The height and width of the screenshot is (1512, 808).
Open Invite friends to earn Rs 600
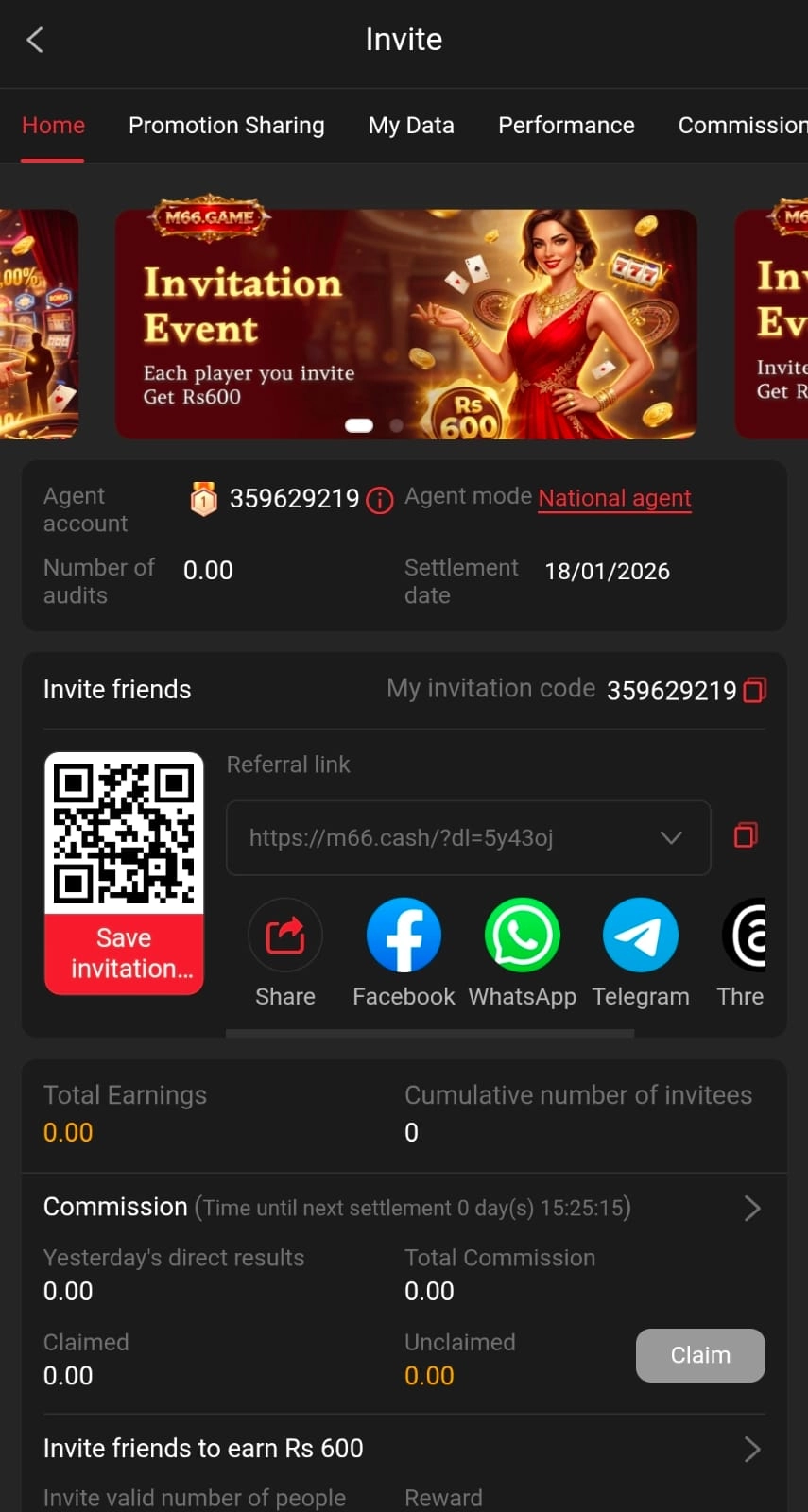[x=751, y=1449]
